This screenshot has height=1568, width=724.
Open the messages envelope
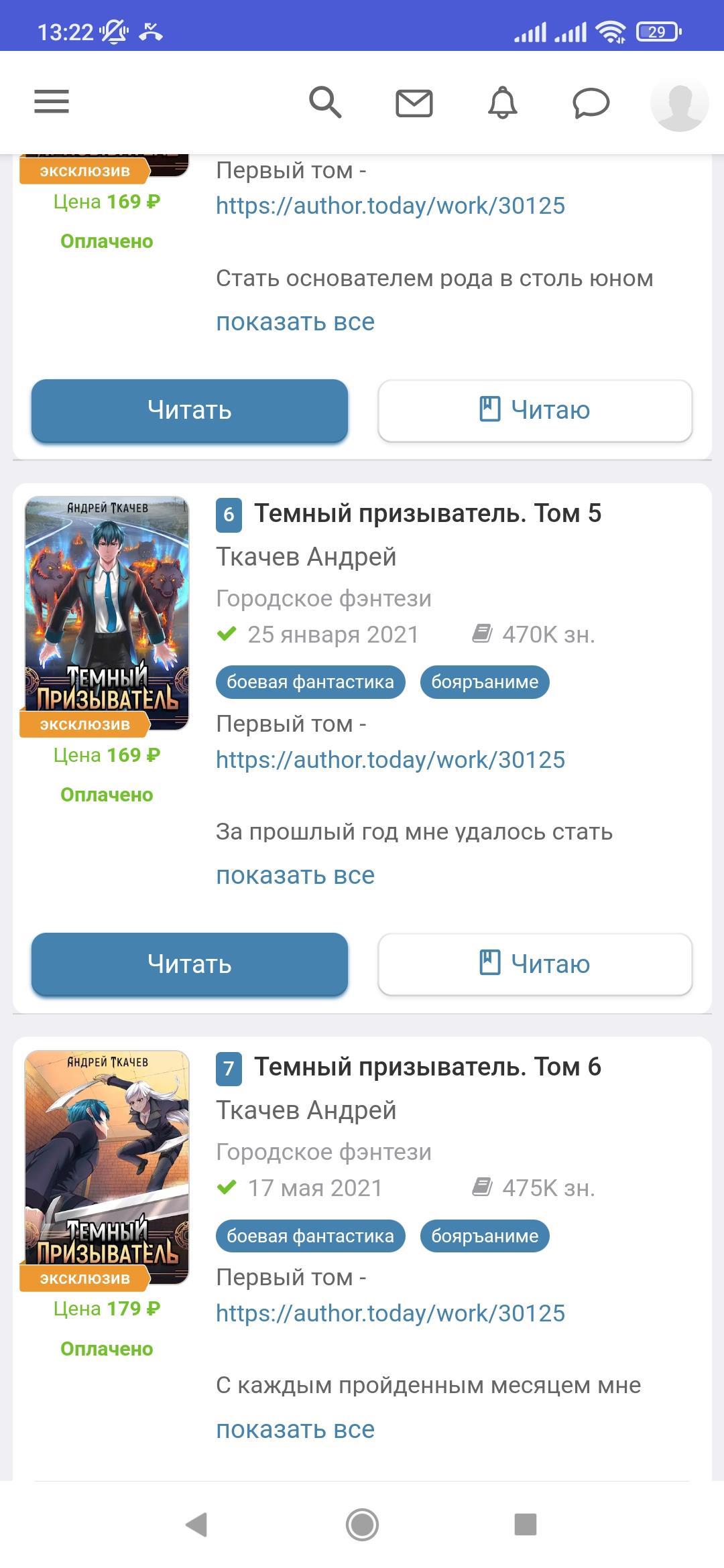click(x=414, y=104)
